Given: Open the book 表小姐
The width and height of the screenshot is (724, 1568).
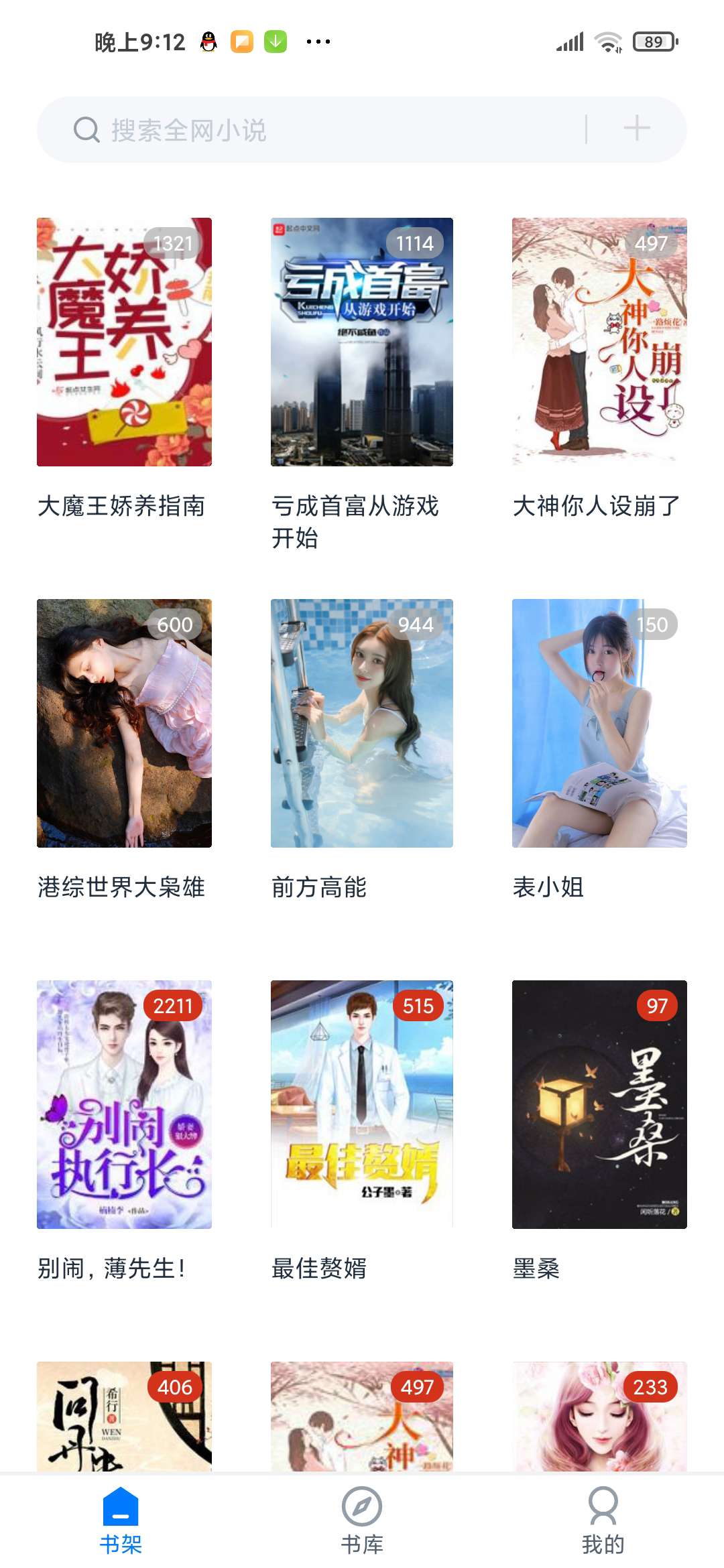Looking at the screenshot, I should coord(599,723).
